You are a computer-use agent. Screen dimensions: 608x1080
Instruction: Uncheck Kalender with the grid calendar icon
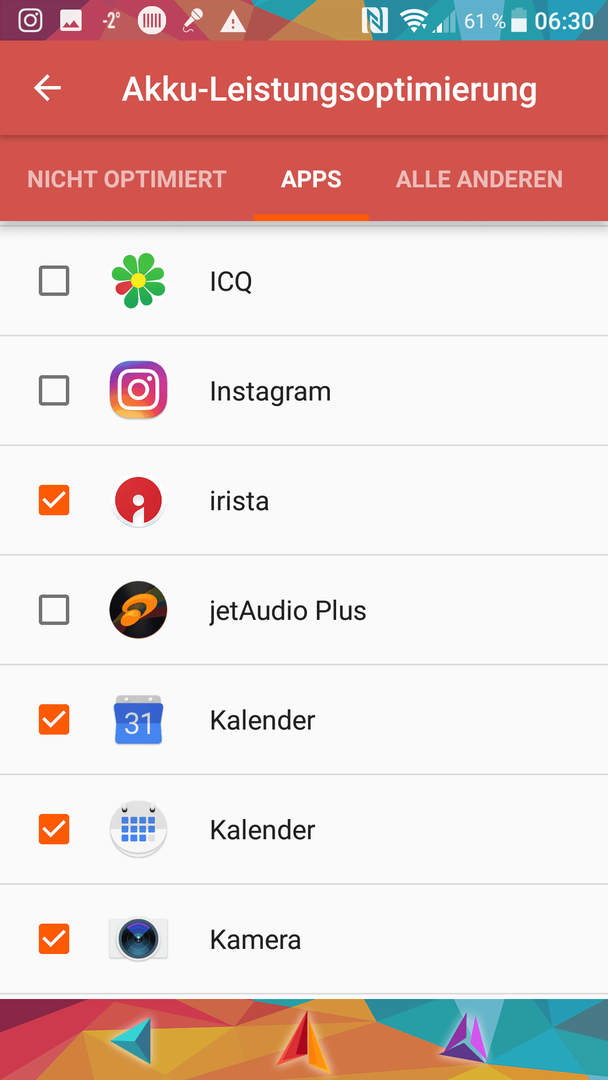tap(54, 829)
